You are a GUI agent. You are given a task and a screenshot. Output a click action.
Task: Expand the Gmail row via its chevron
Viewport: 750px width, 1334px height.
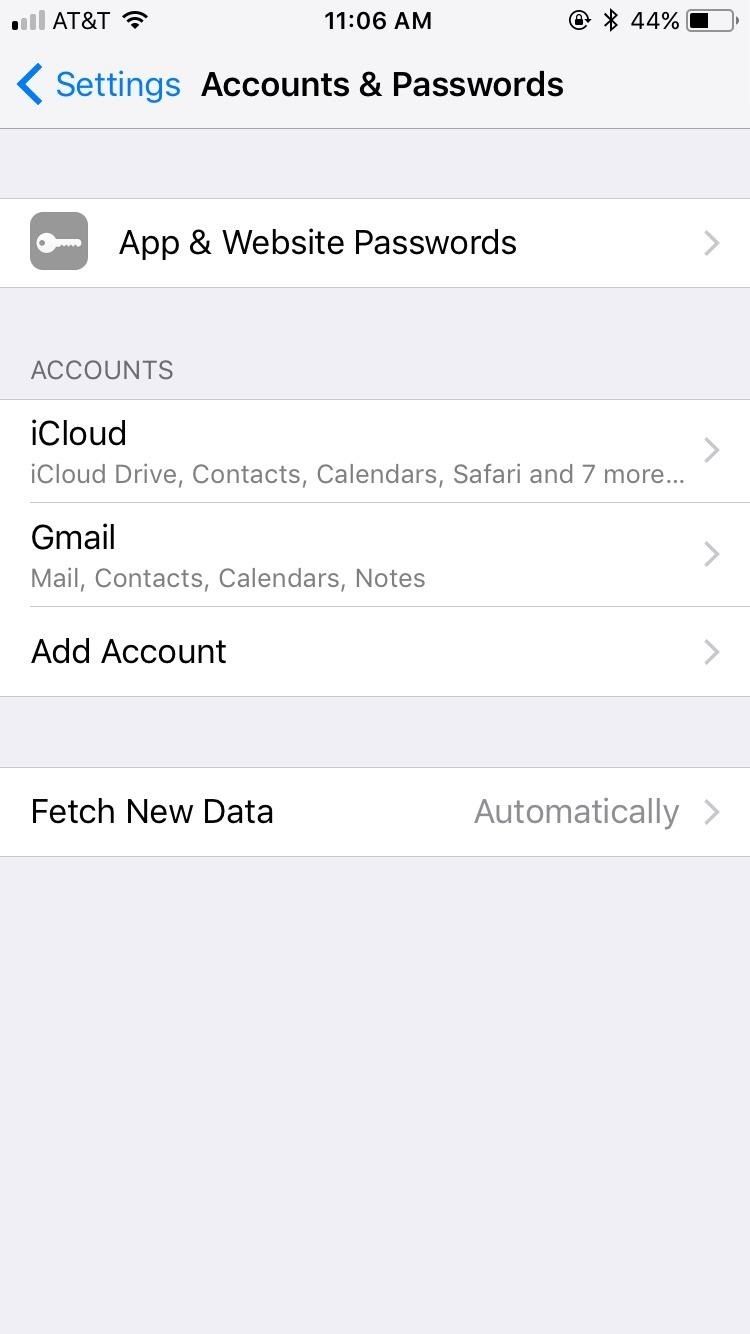click(710, 554)
